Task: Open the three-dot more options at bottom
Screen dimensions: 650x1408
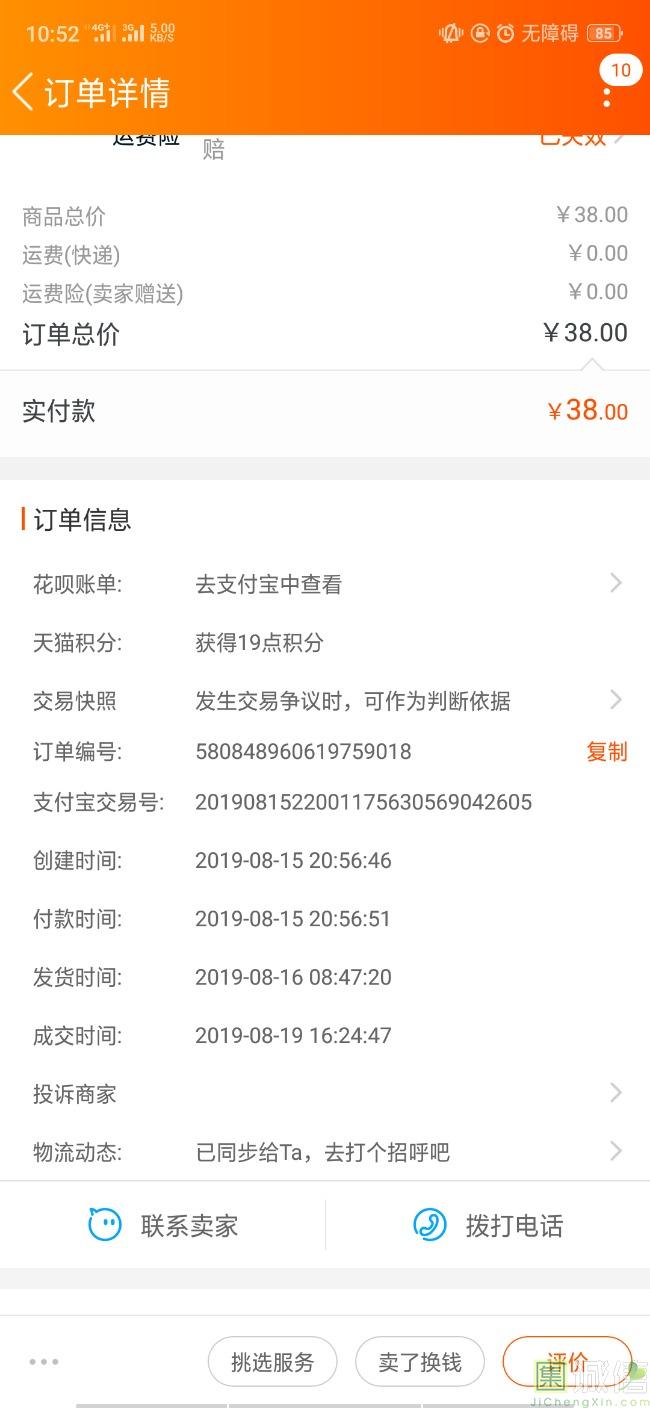Action: 44,1362
